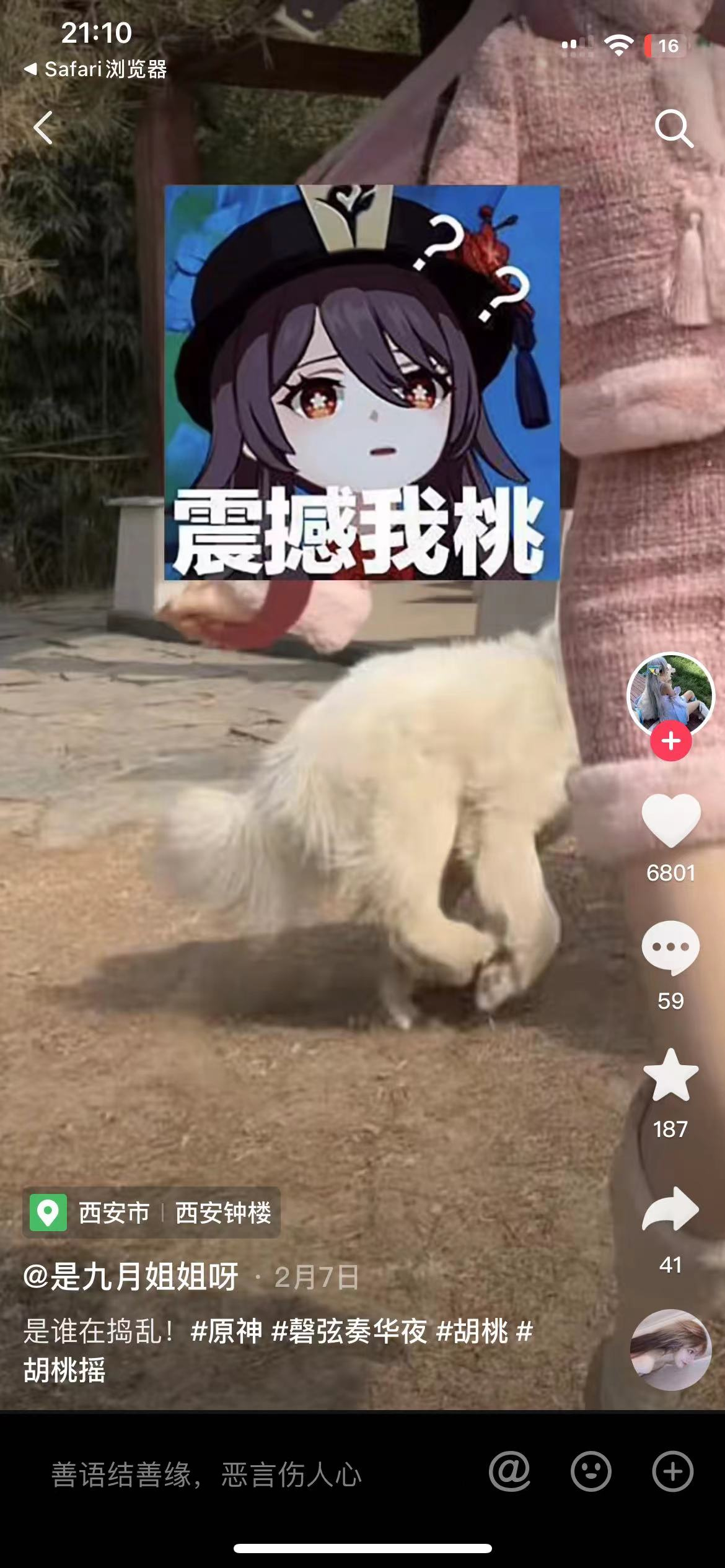Like this video with the heart icon
Viewport: 725px width, 1568px height.
[x=670, y=821]
